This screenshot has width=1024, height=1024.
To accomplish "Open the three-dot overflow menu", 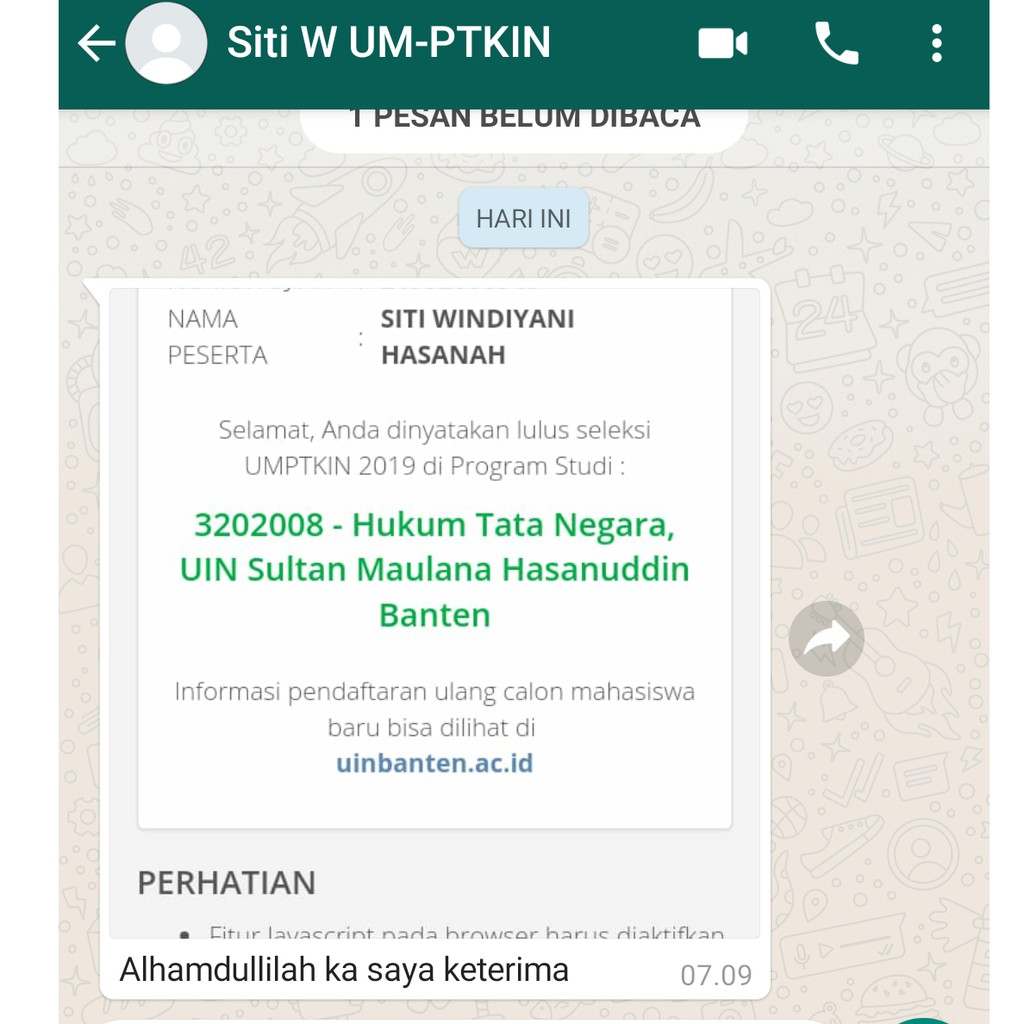I will pyautogui.click(x=936, y=43).
